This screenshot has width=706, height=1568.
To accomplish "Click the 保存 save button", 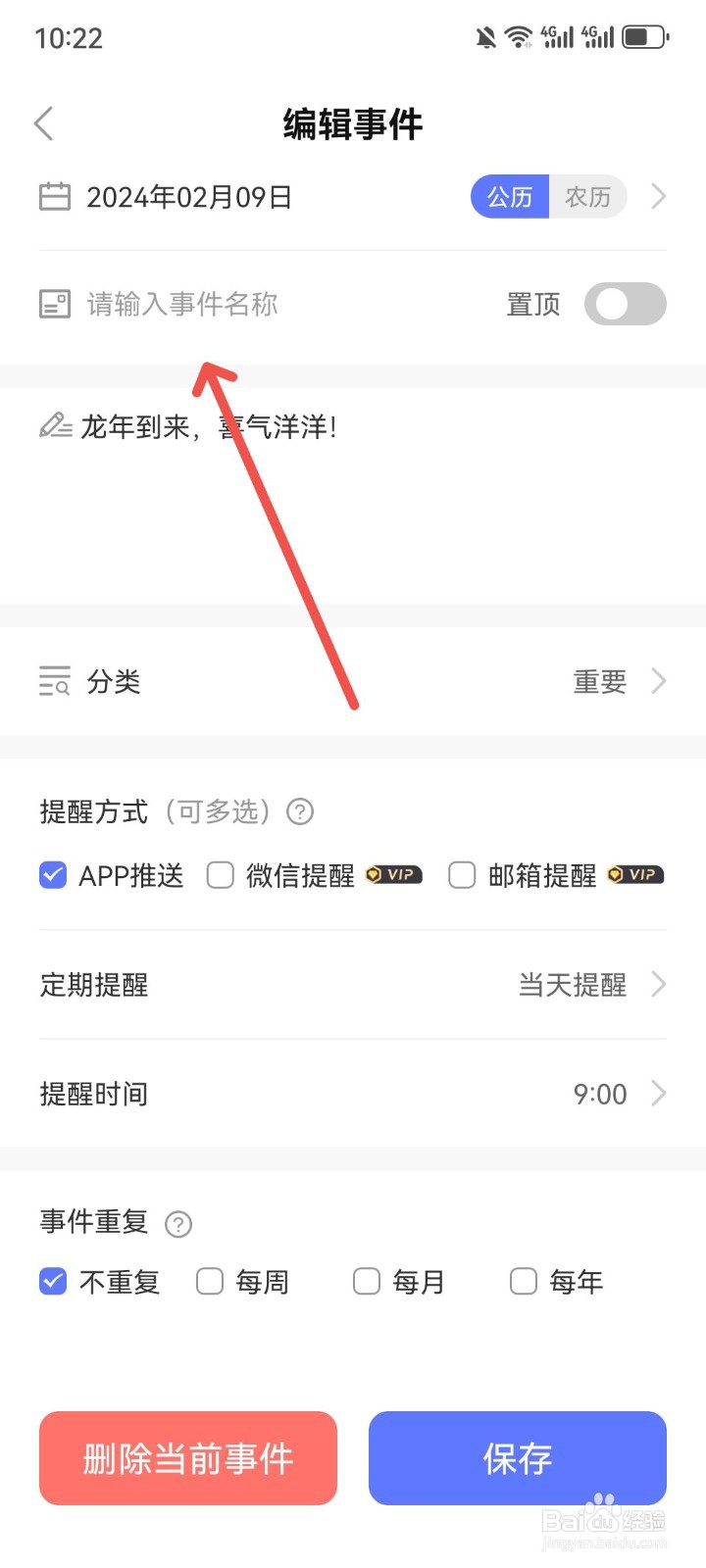I will 517,1458.
